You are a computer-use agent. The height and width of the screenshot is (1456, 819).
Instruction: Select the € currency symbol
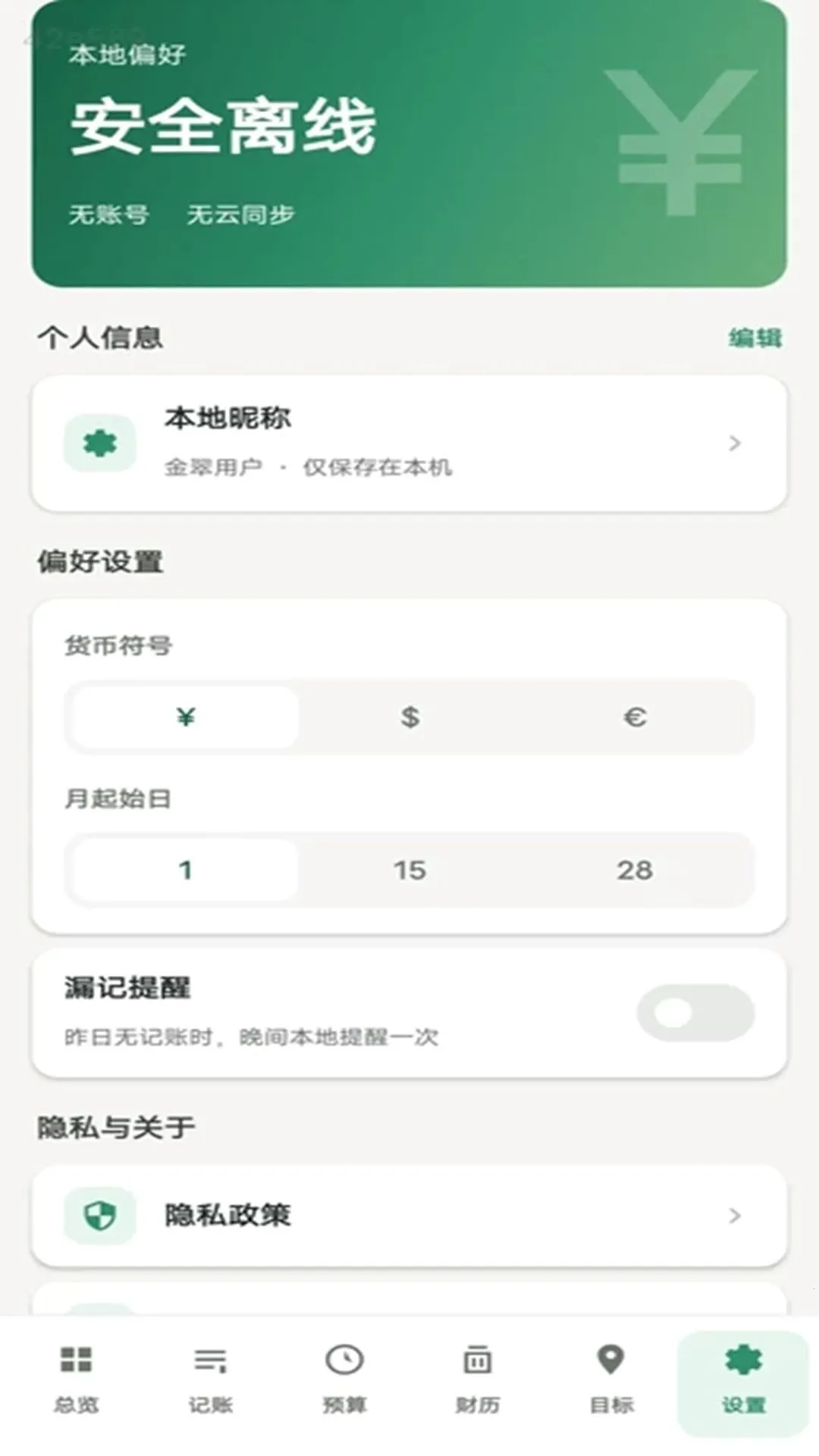coord(635,717)
